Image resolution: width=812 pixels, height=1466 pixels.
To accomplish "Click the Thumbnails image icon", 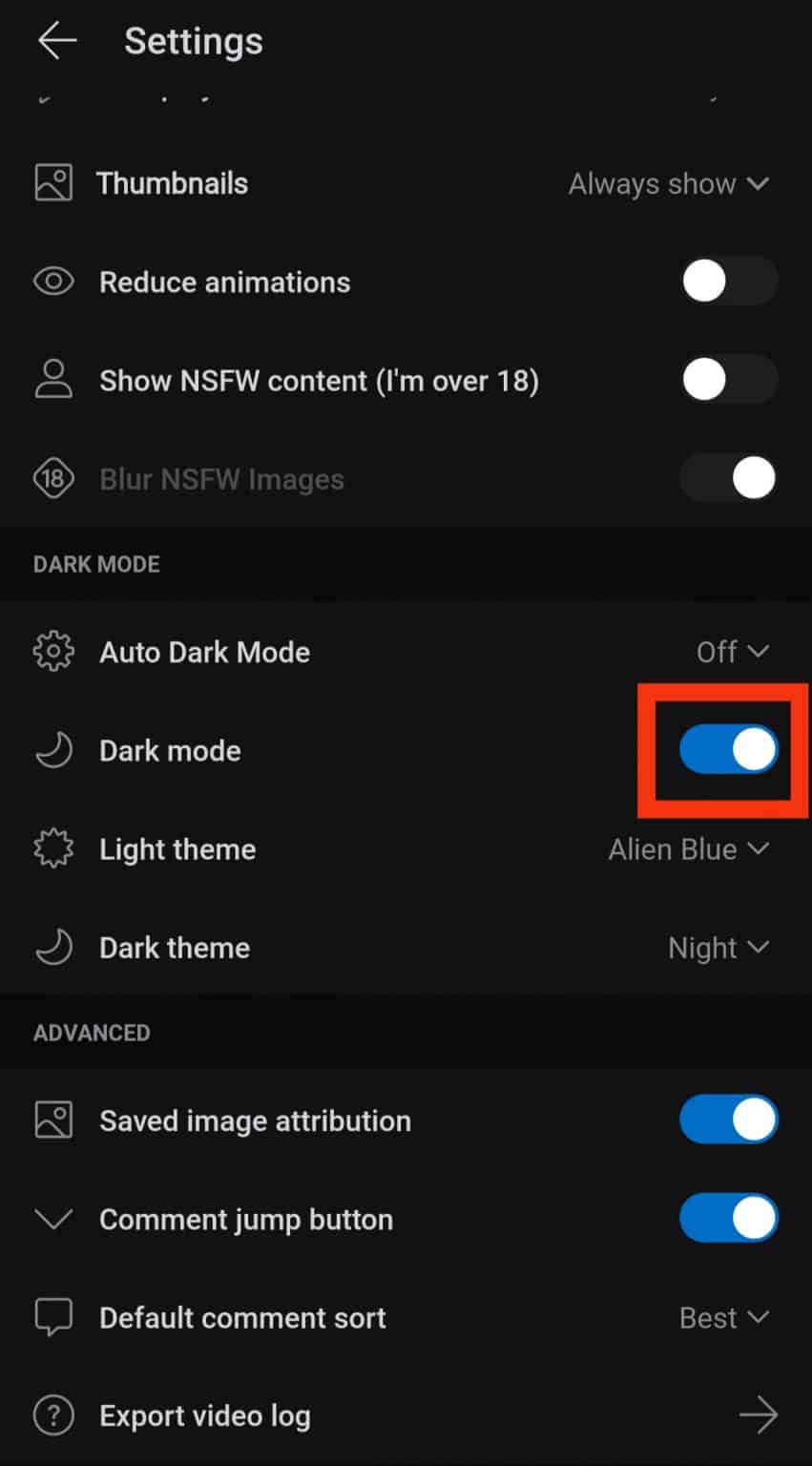I will tap(53, 182).
